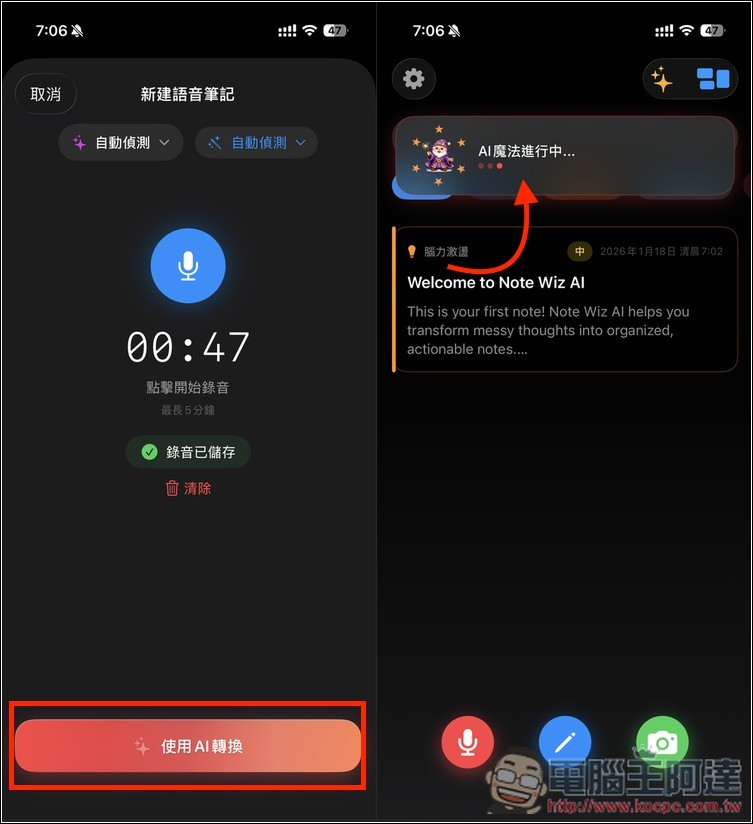Open the blue 自動偵測 detection dropdown
Image resolution: width=753 pixels, height=824 pixels.
click(256, 142)
